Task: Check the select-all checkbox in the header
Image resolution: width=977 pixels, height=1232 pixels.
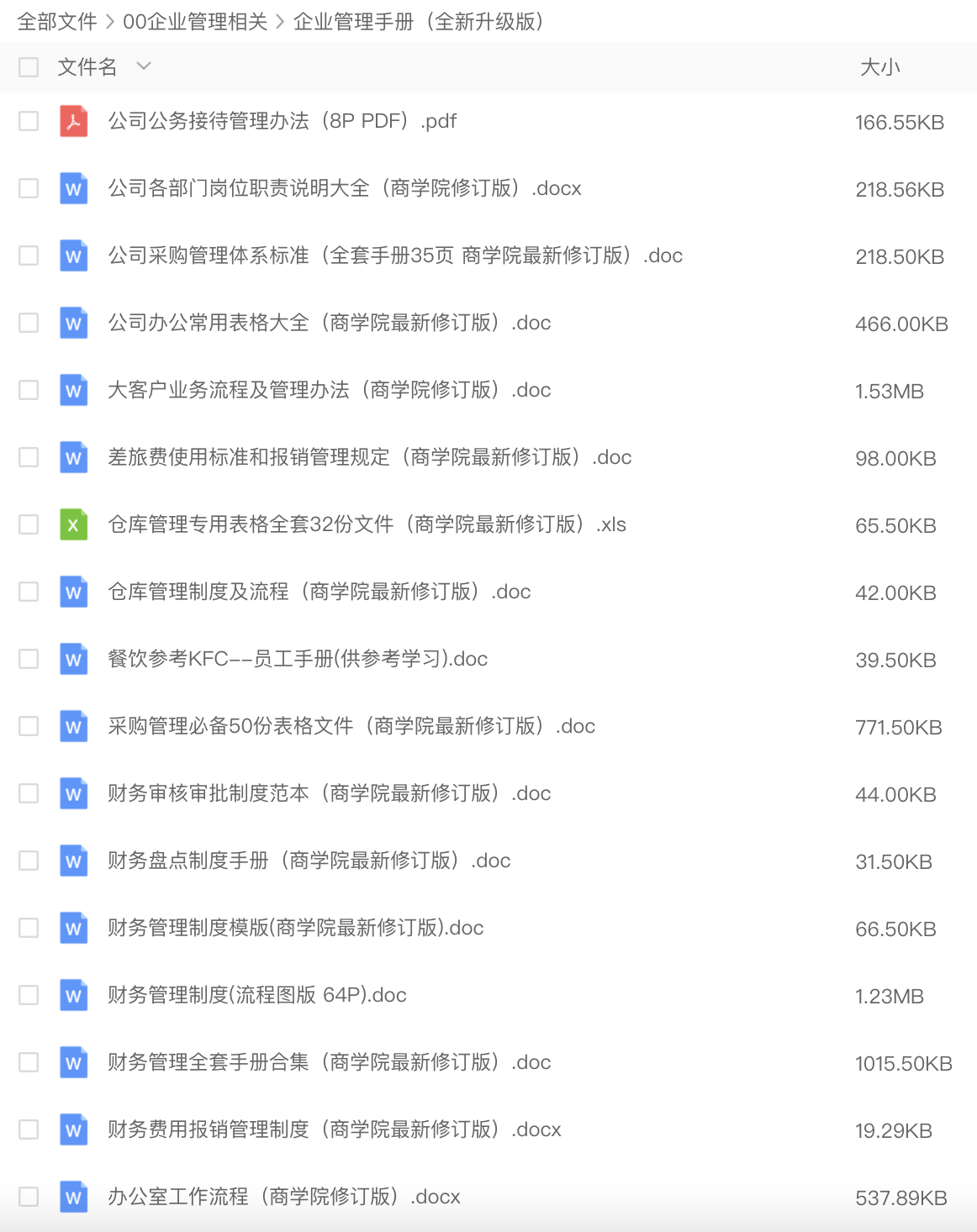Action: (28, 67)
